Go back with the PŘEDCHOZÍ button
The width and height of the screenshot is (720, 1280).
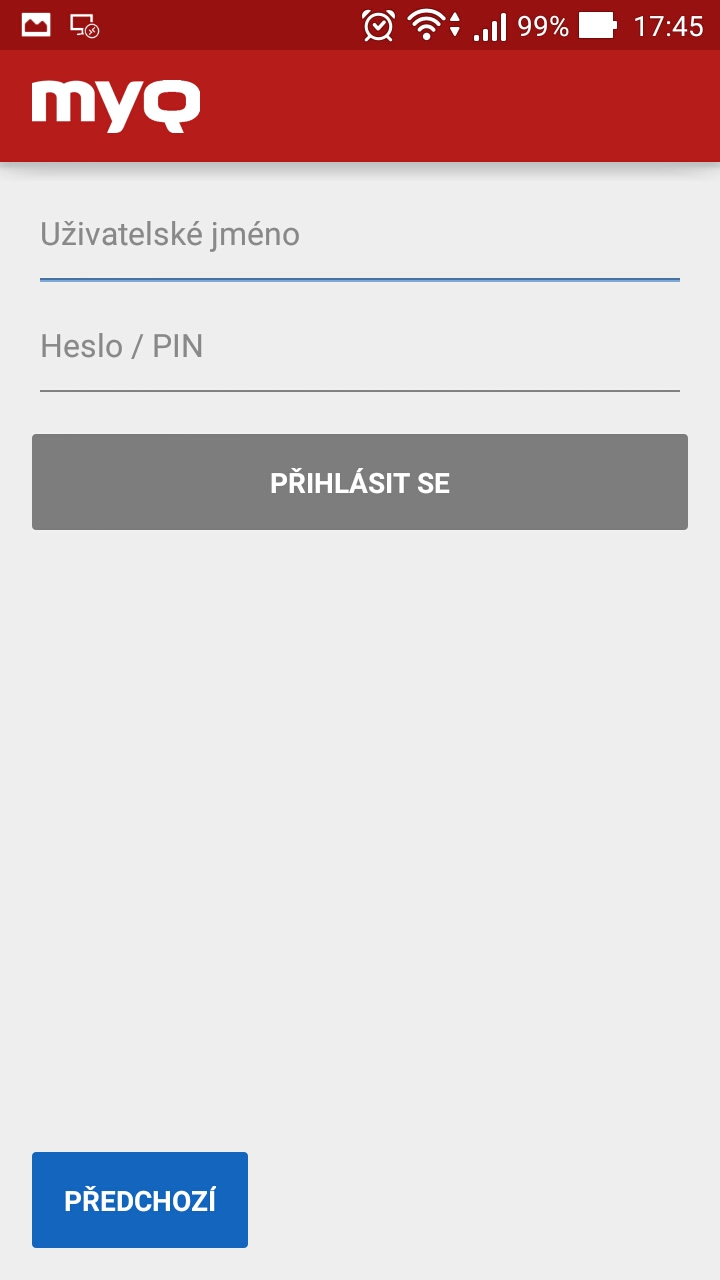coord(140,1200)
